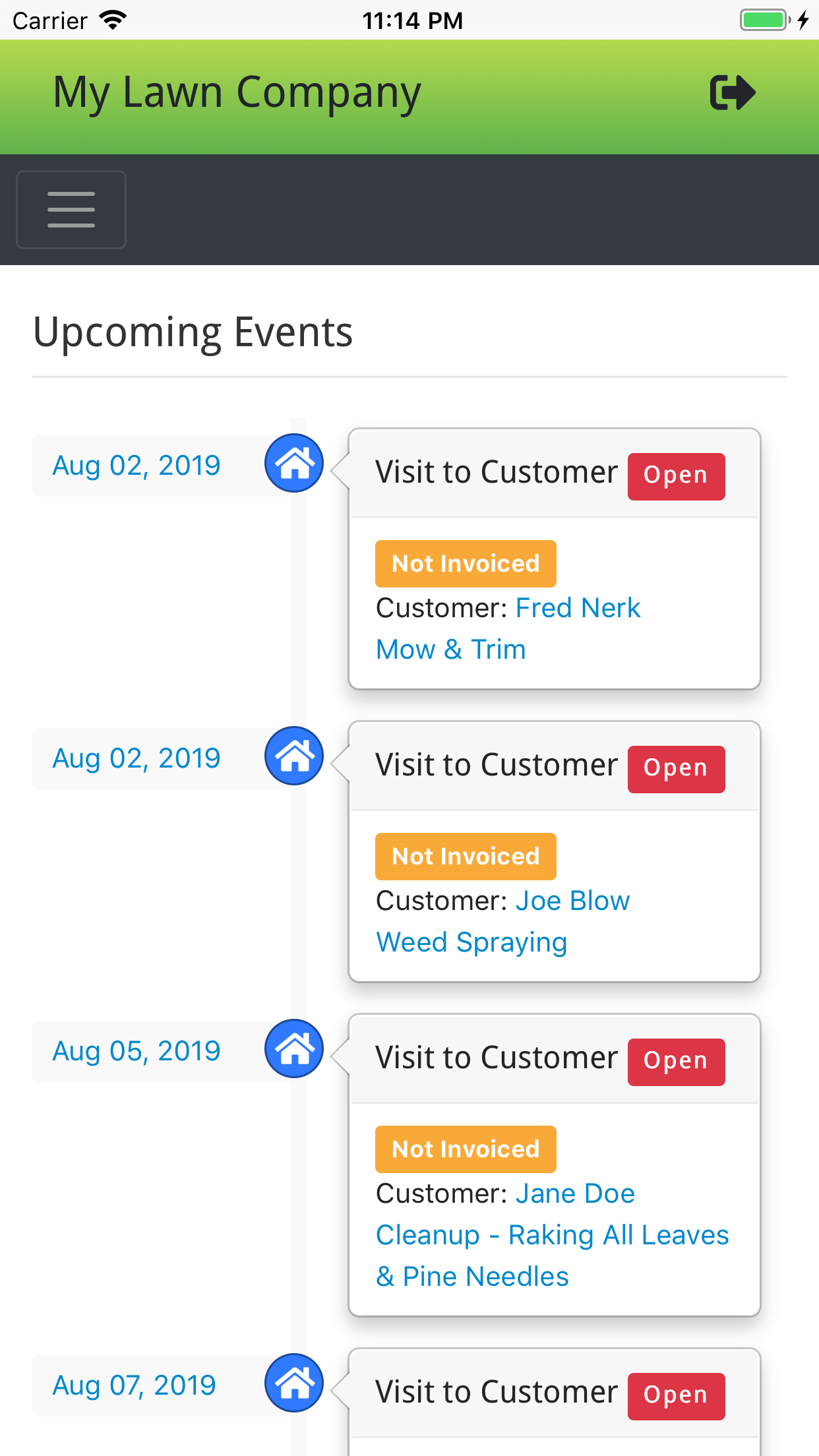The height and width of the screenshot is (1456, 819).
Task: Select the Aug 05, 2019 date link
Action: 136,1051
